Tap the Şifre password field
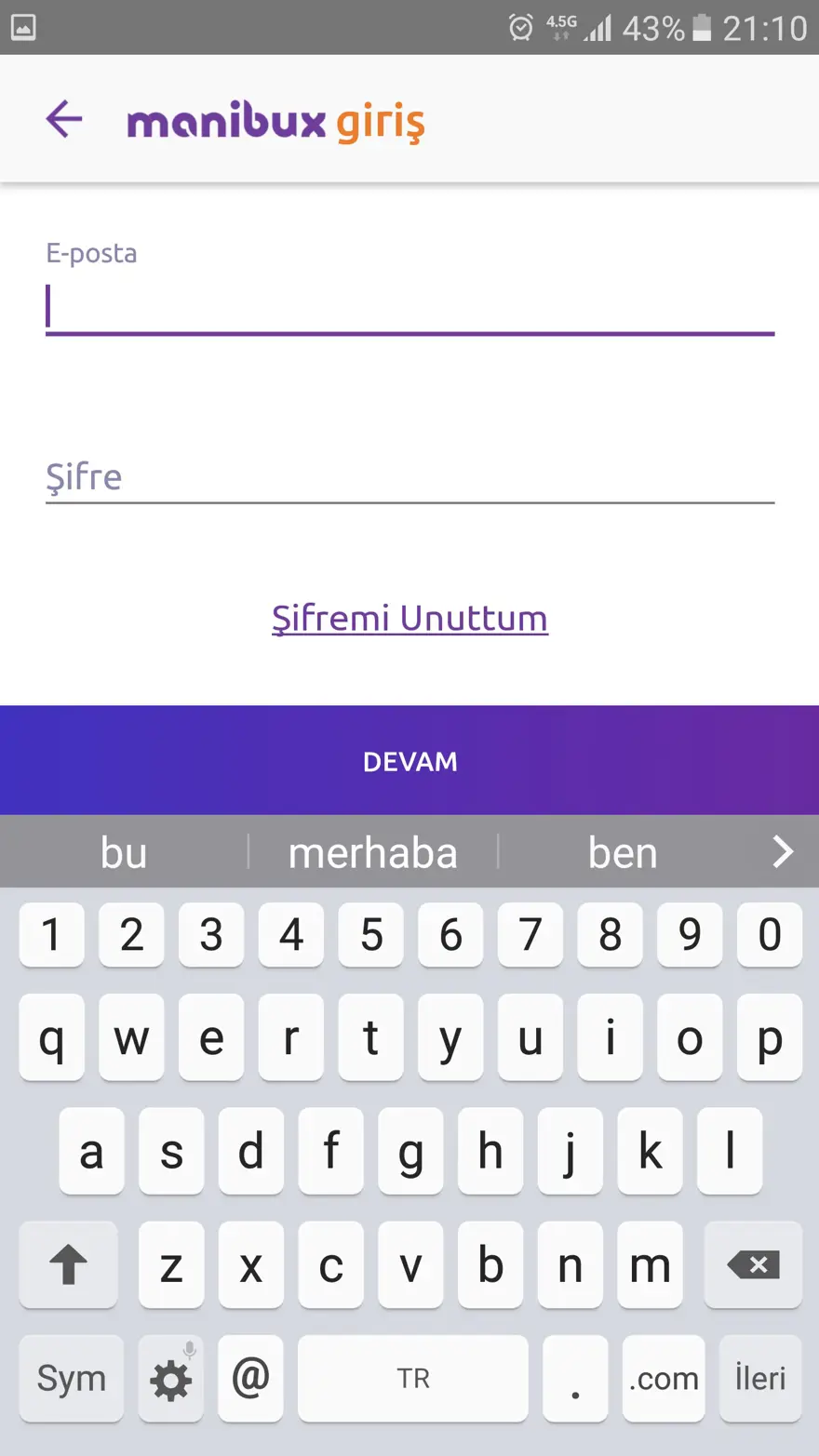This screenshot has width=819, height=1456. (x=409, y=476)
